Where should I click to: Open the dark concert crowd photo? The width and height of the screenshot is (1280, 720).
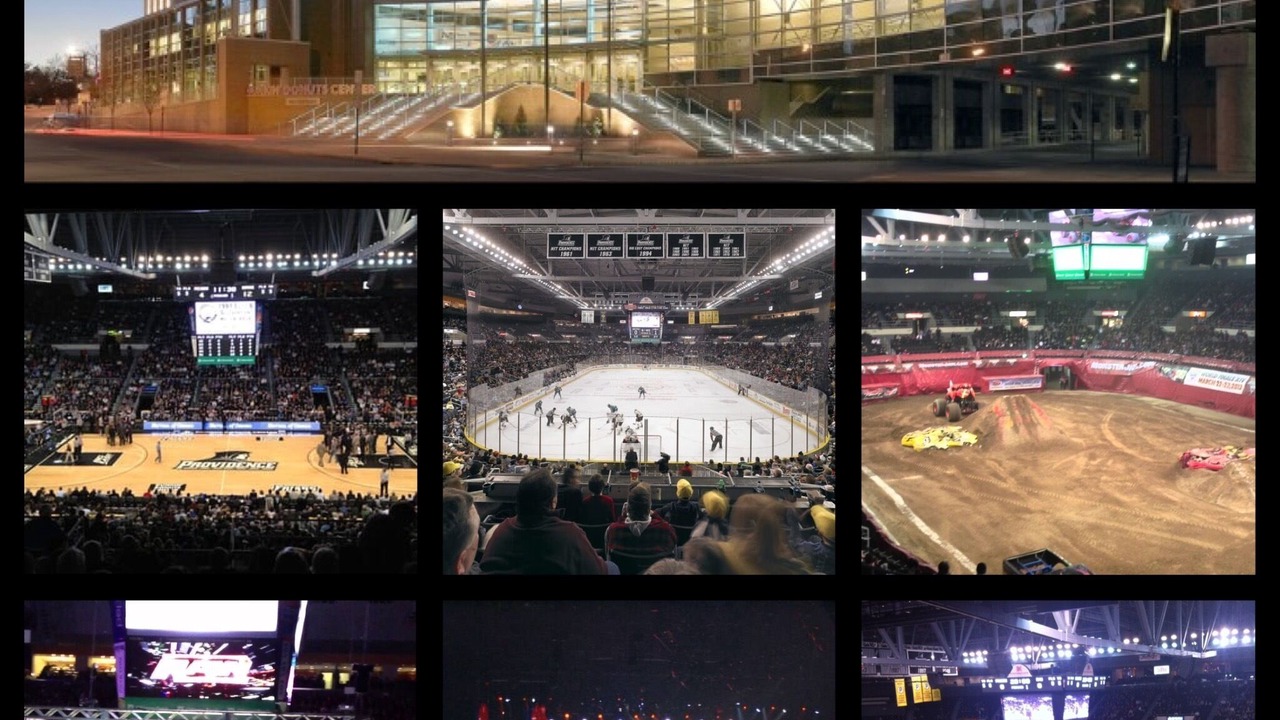pos(639,660)
